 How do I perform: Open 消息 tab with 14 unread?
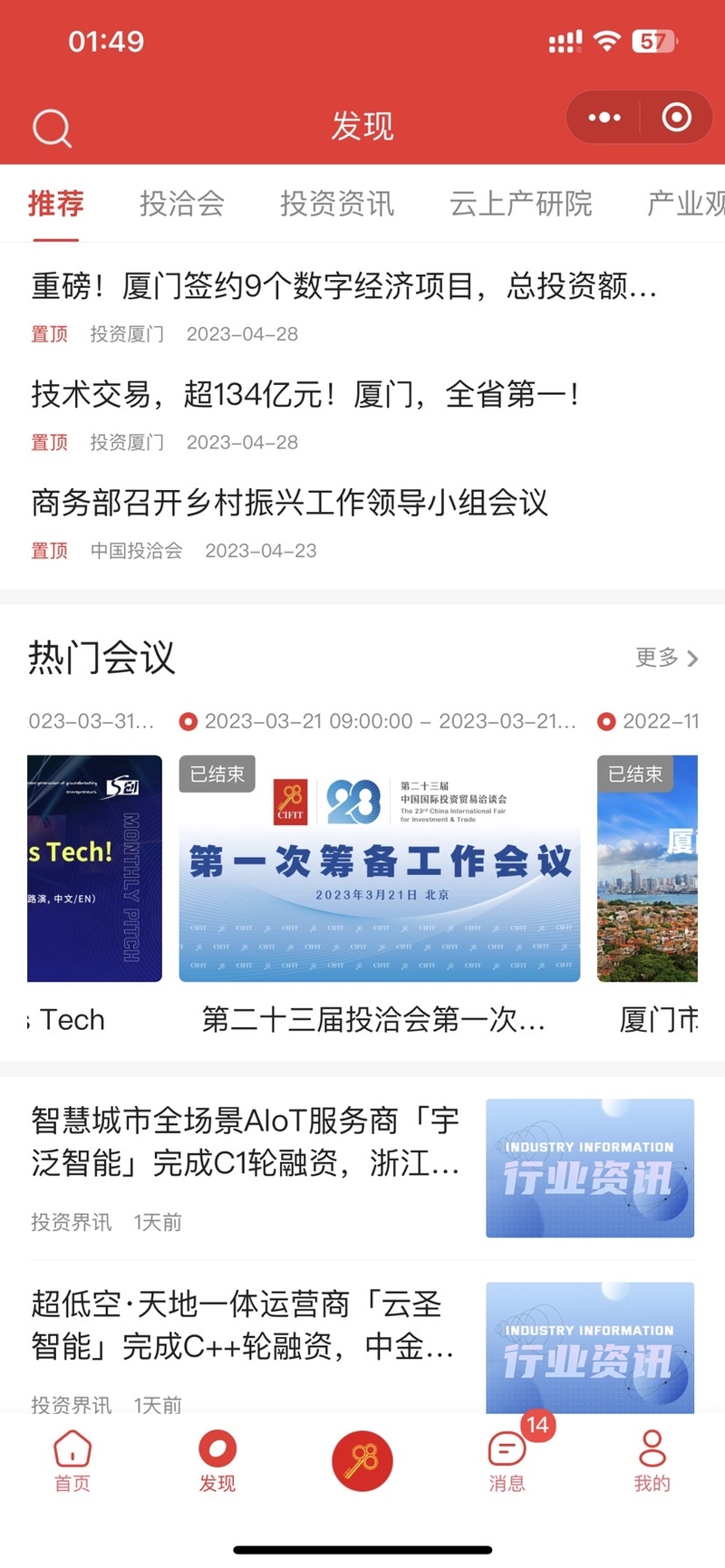point(507,1460)
